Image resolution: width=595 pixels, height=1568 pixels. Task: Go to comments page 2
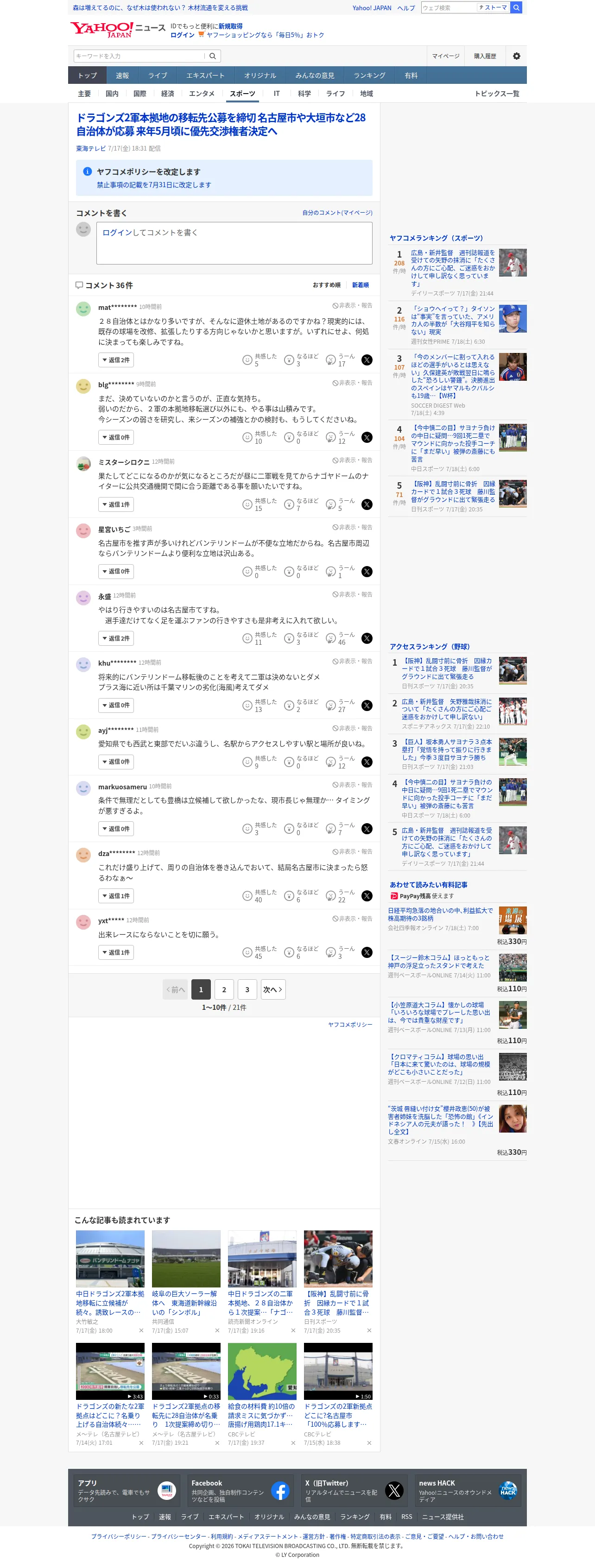[224, 989]
